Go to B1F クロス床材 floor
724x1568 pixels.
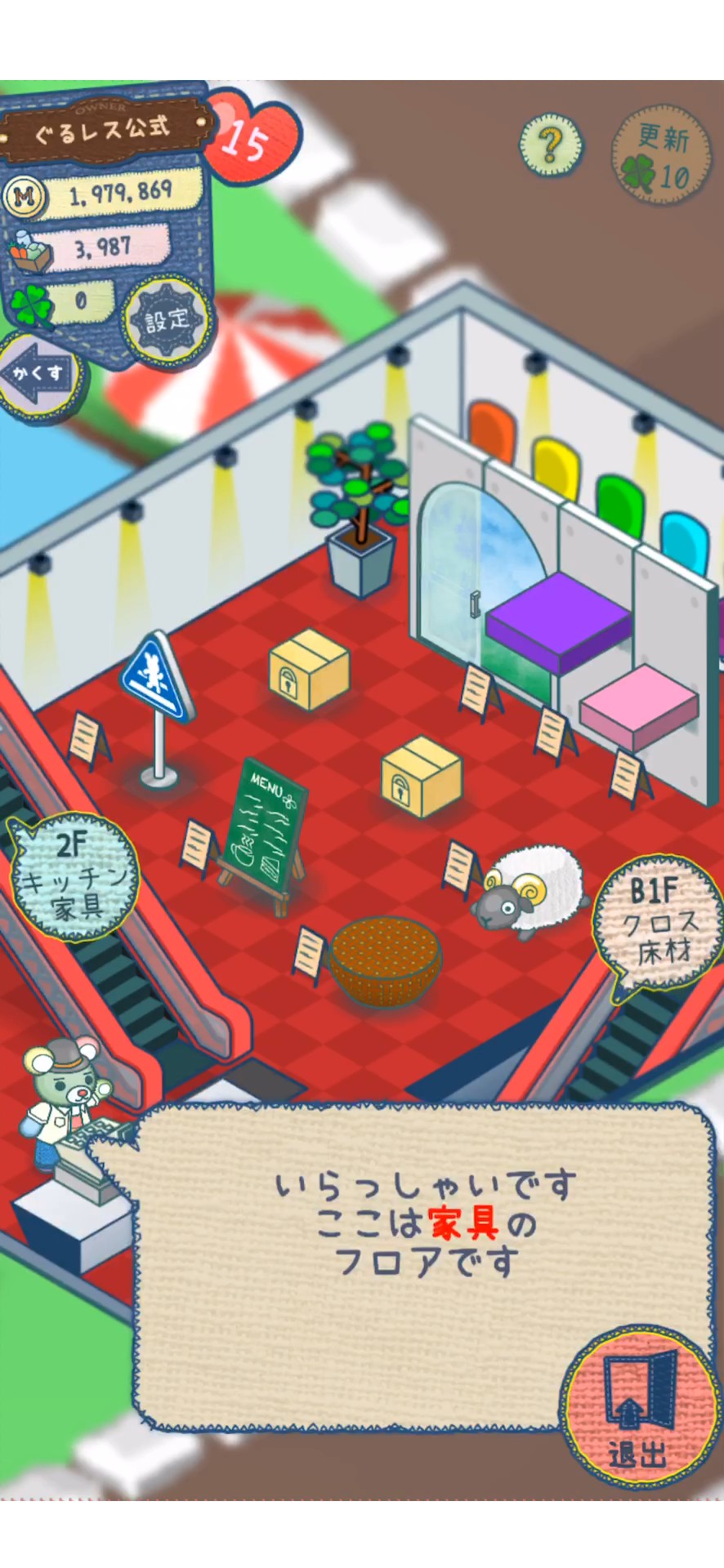(659, 923)
